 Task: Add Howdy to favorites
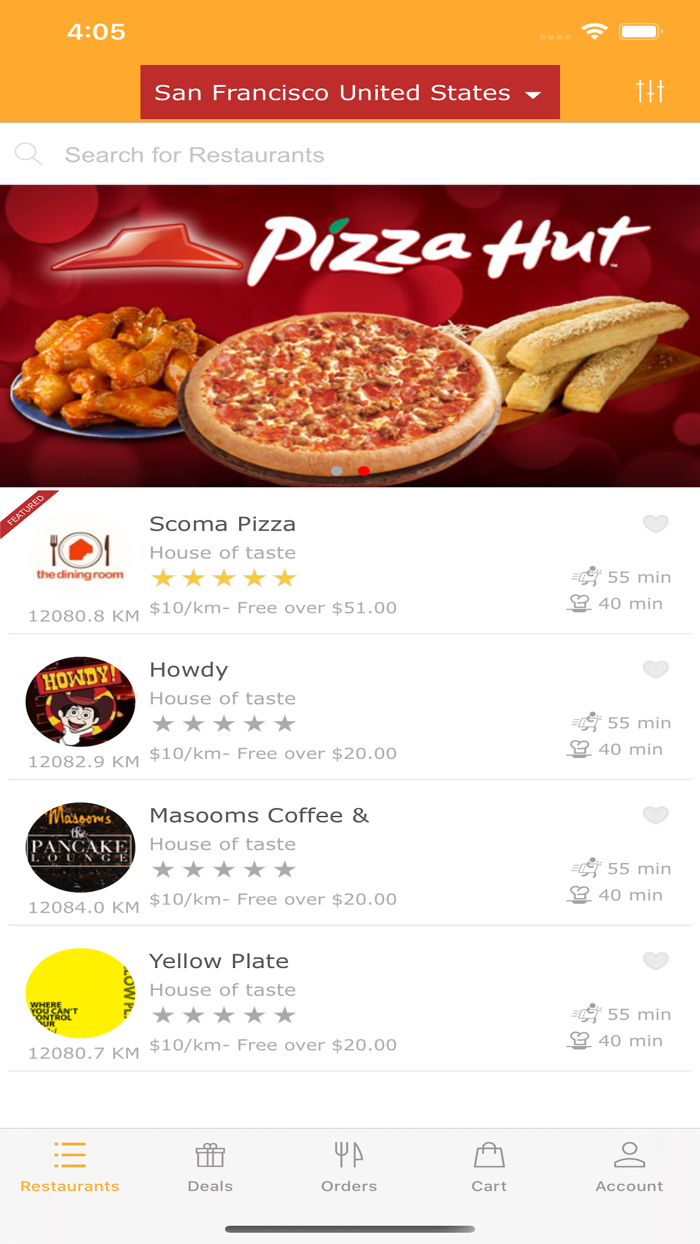(x=655, y=669)
